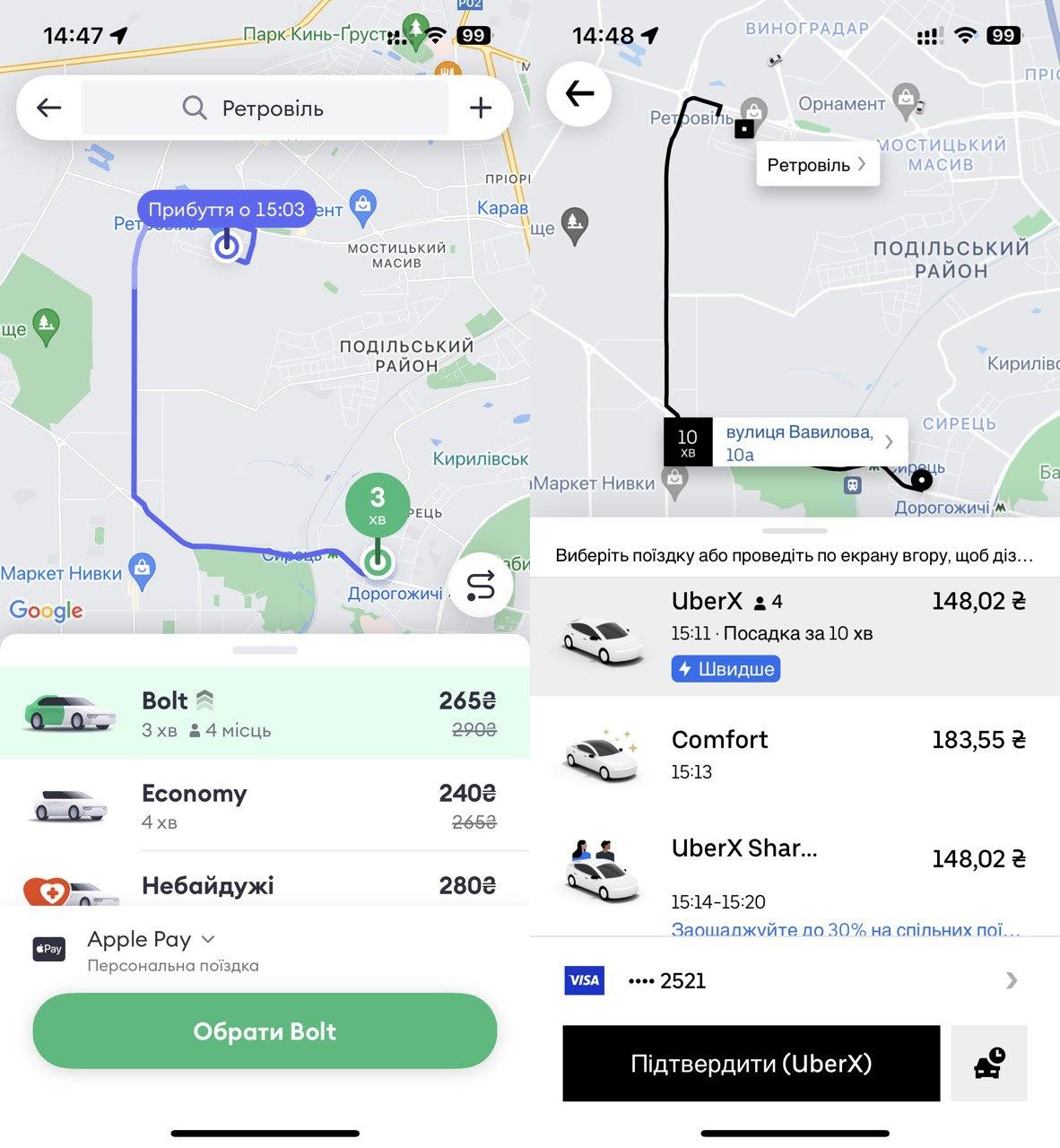Open the Ретровіль destination label on the Uber map
1060x1148 pixels.
817,165
